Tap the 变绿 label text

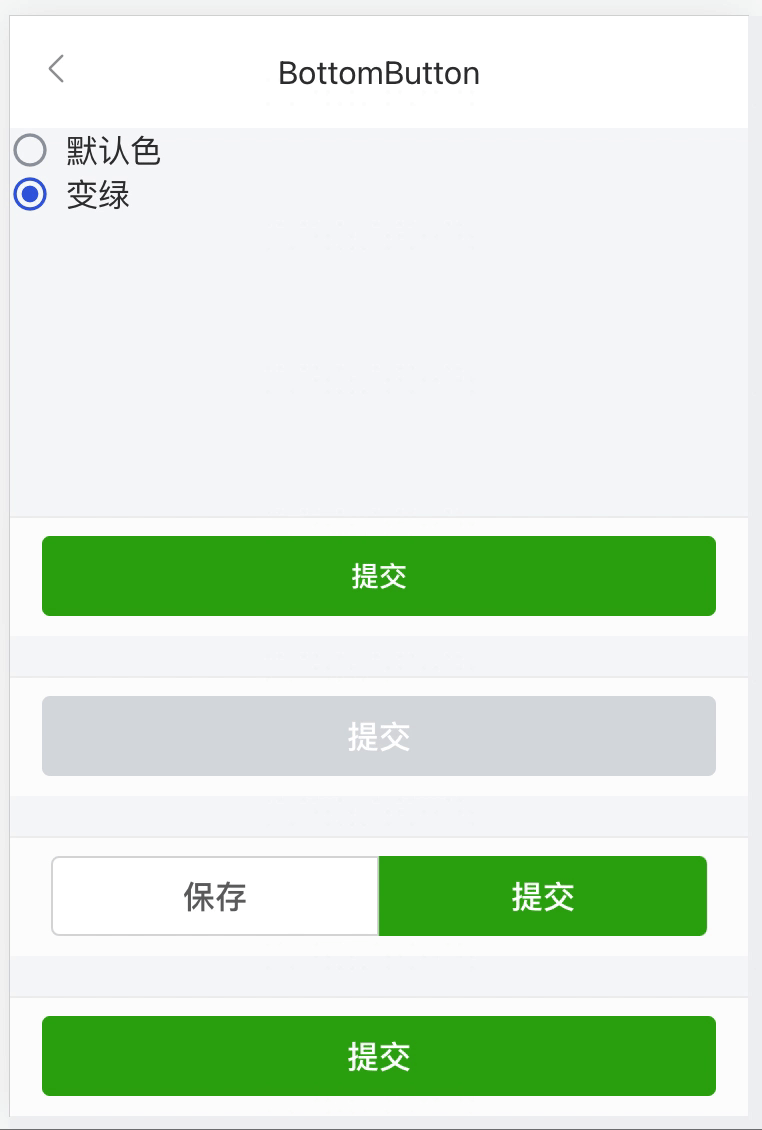[96, 196]
